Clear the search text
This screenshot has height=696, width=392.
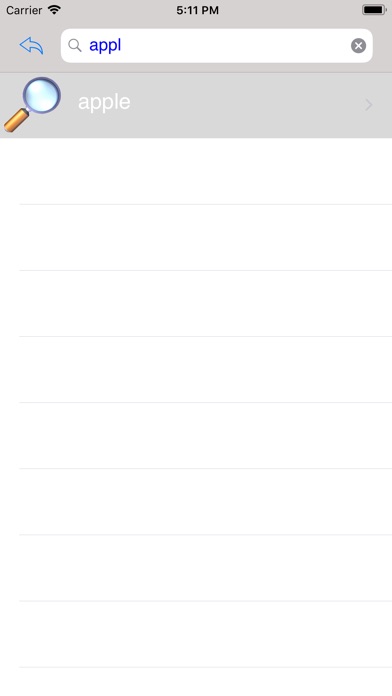click(358, 46)
